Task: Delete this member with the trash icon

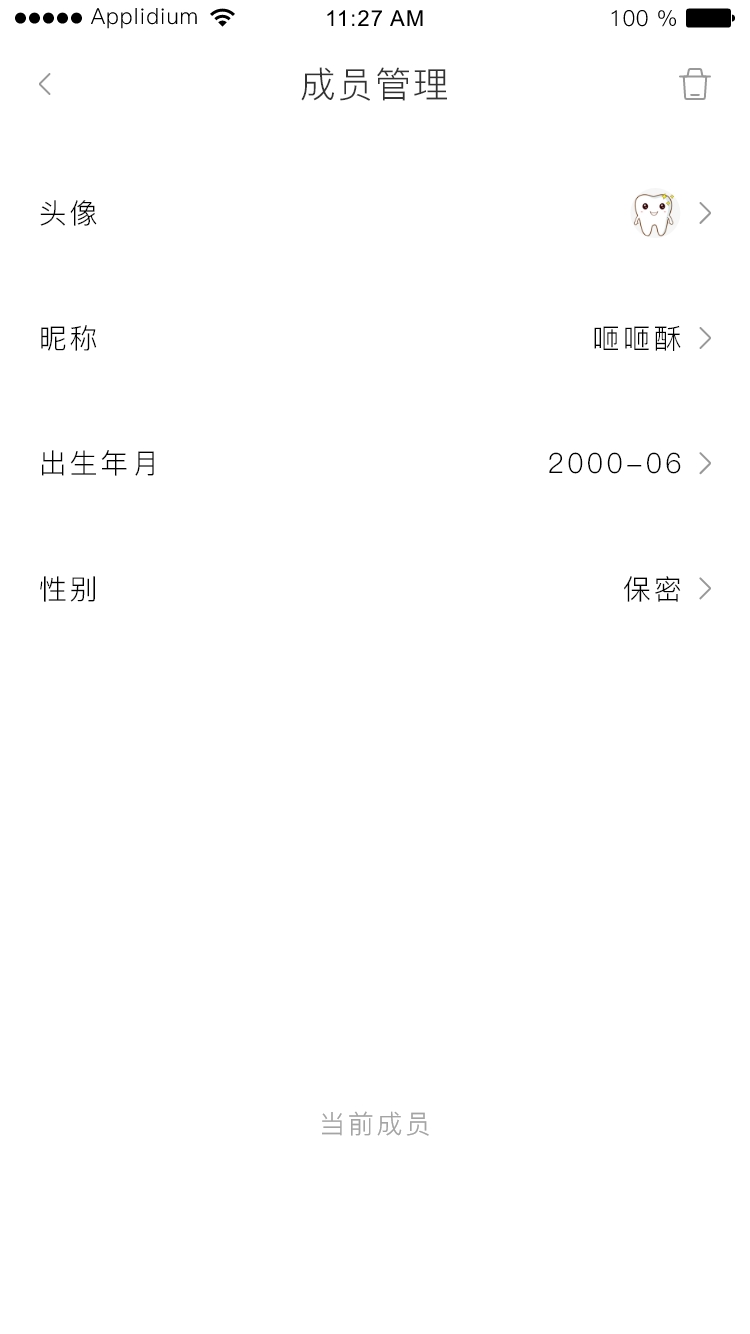Action: 695,84
